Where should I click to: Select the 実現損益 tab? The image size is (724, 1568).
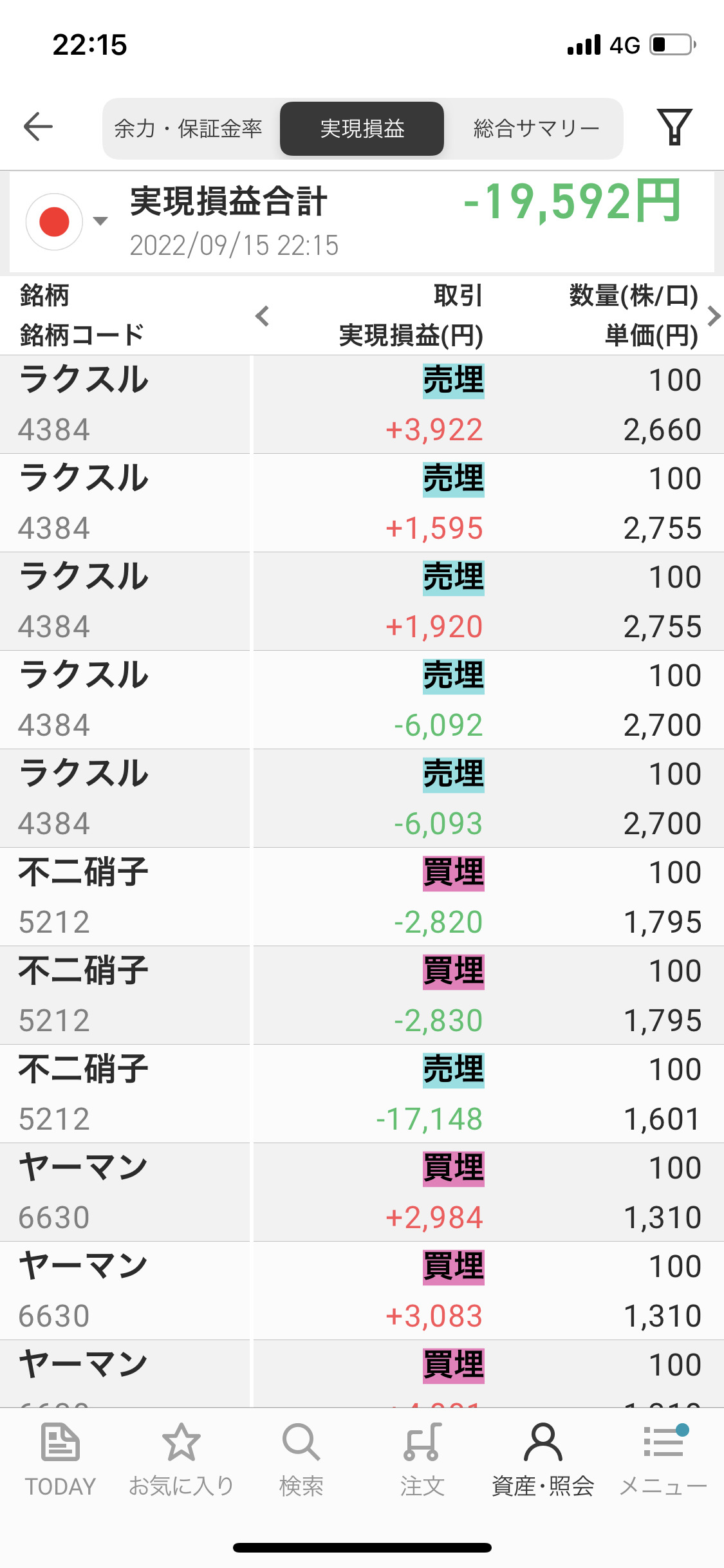click(362, 129)
